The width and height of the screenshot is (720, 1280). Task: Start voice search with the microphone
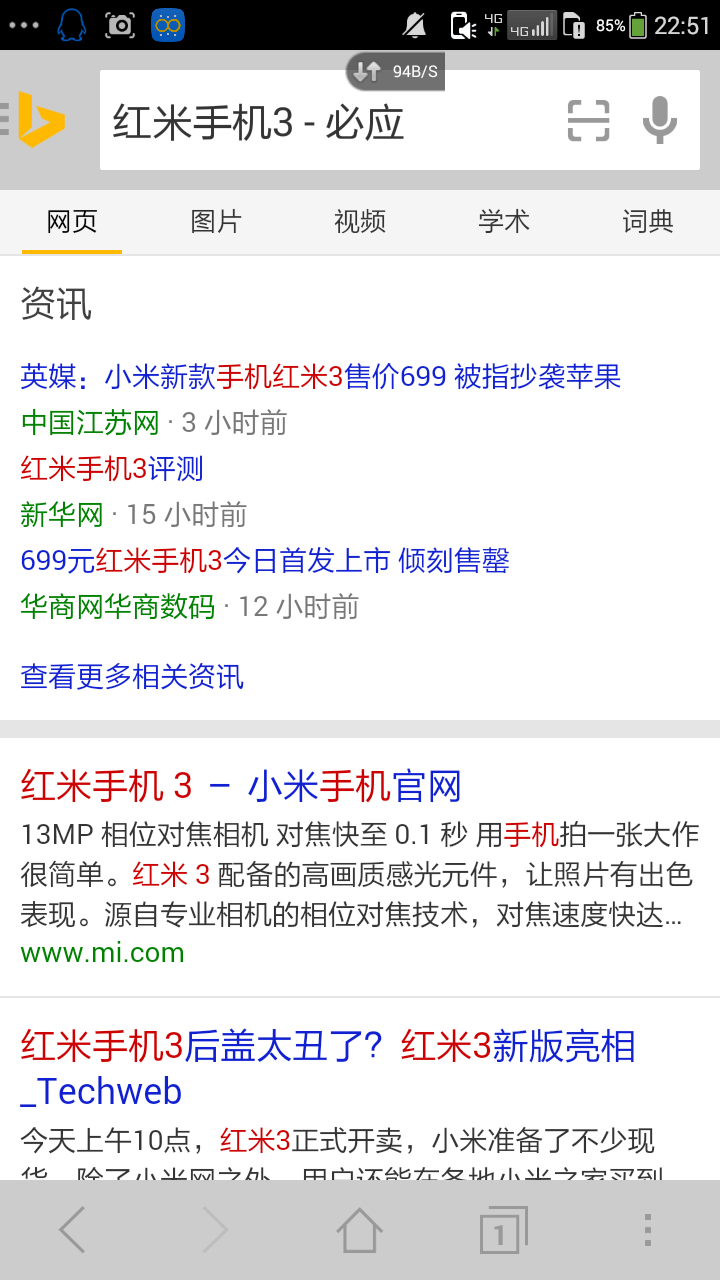659,121
